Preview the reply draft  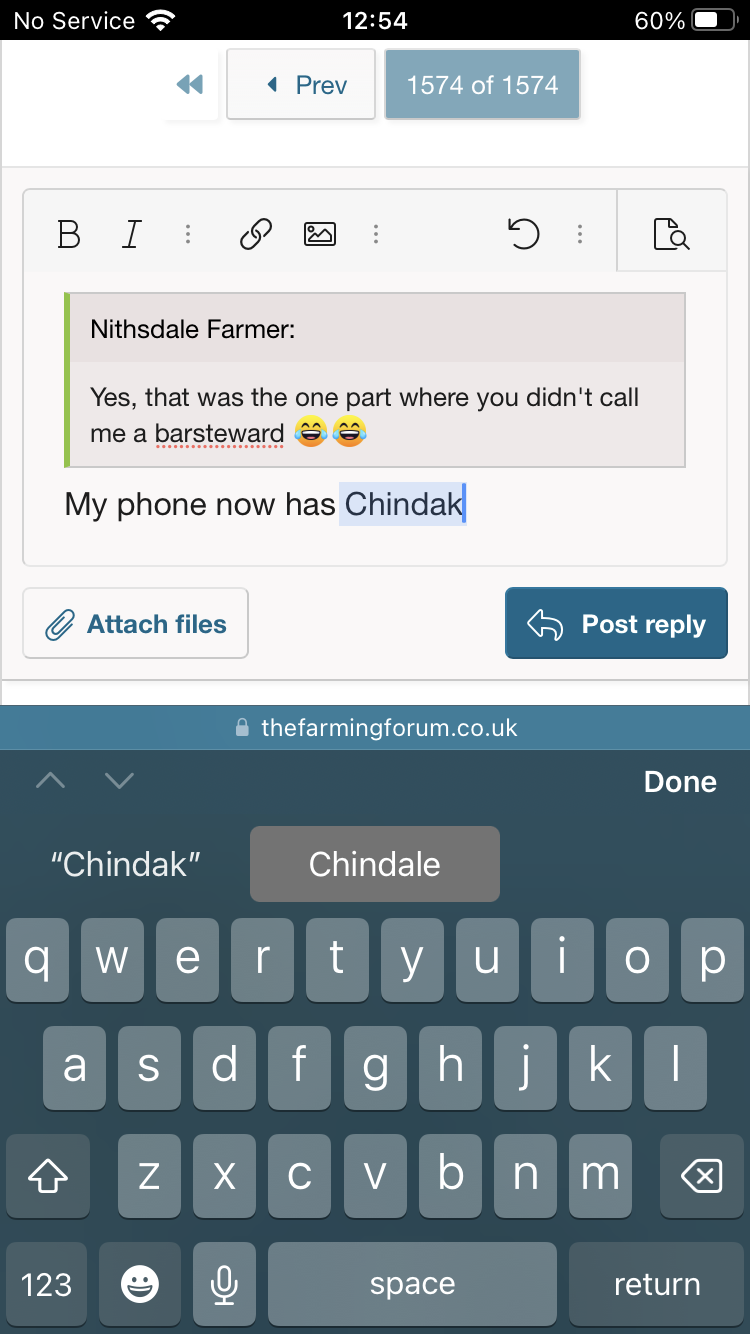pyautogui.click(x=671, y=234)
